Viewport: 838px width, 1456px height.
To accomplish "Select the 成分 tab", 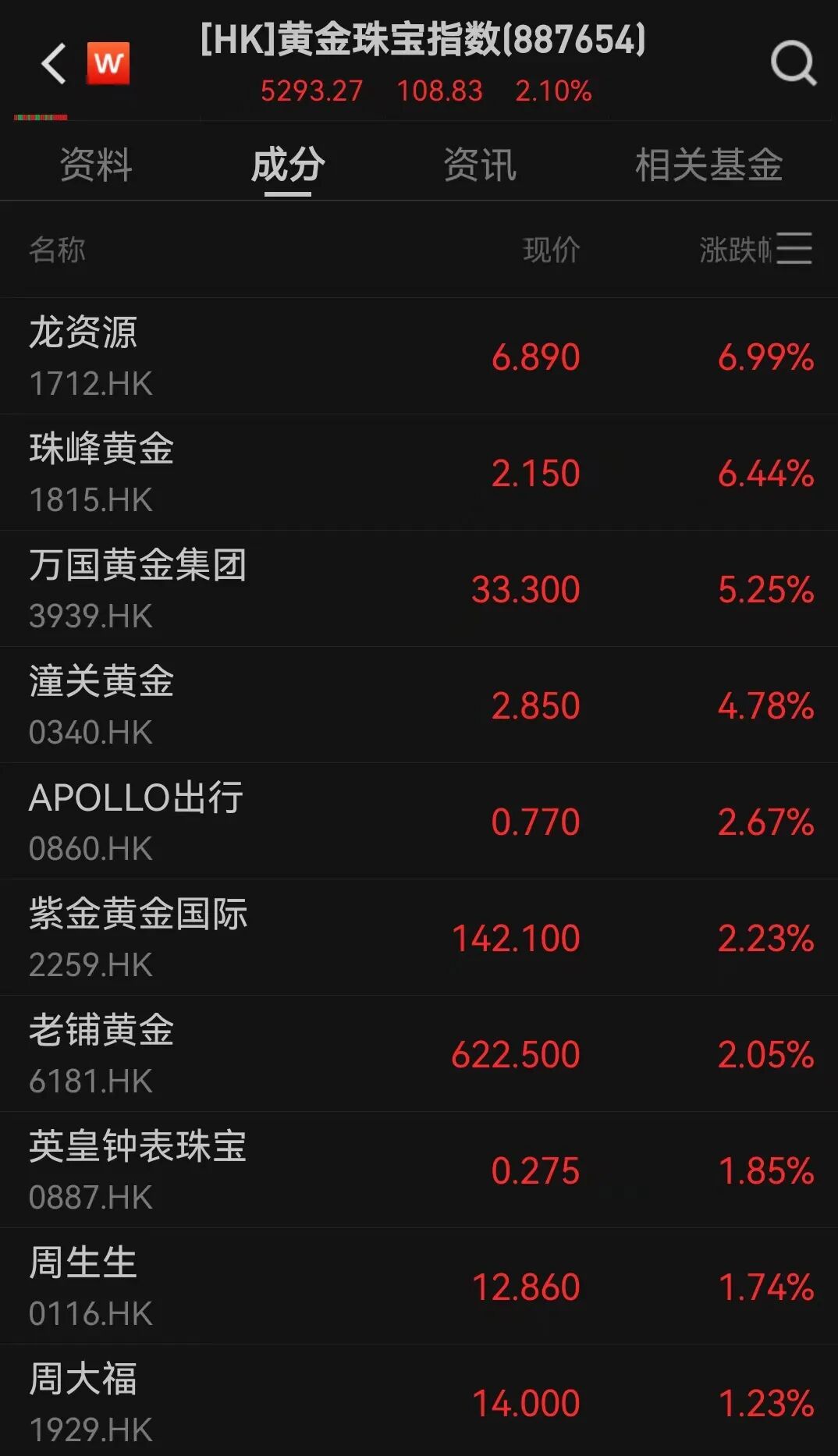I will (287, 165).
